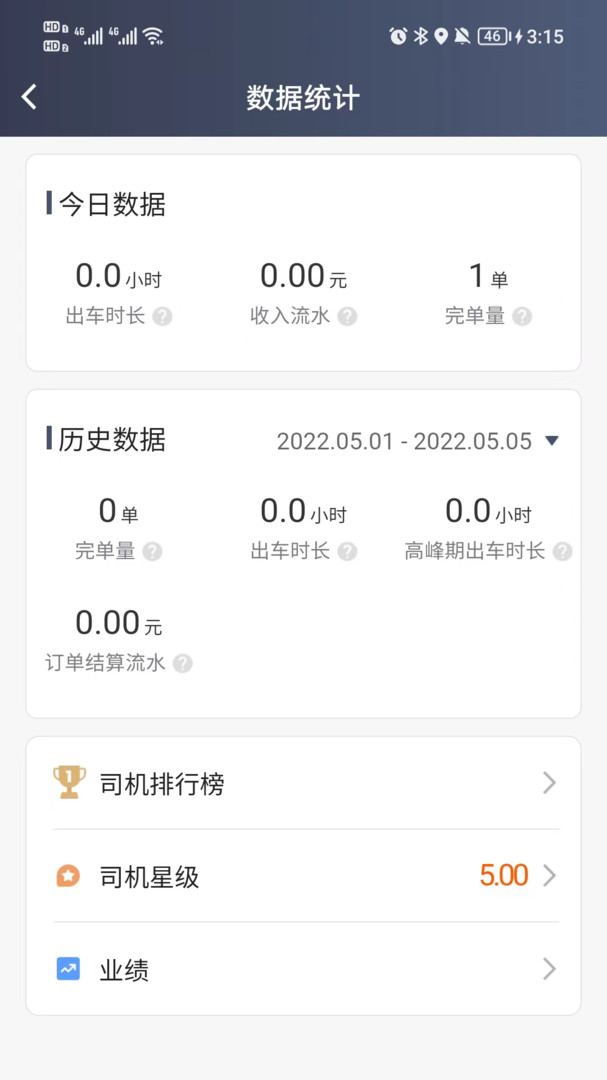Screen dimensions: 607x1080
Task: Tap help icon next to today's 完单量
Action: (522, 317)
